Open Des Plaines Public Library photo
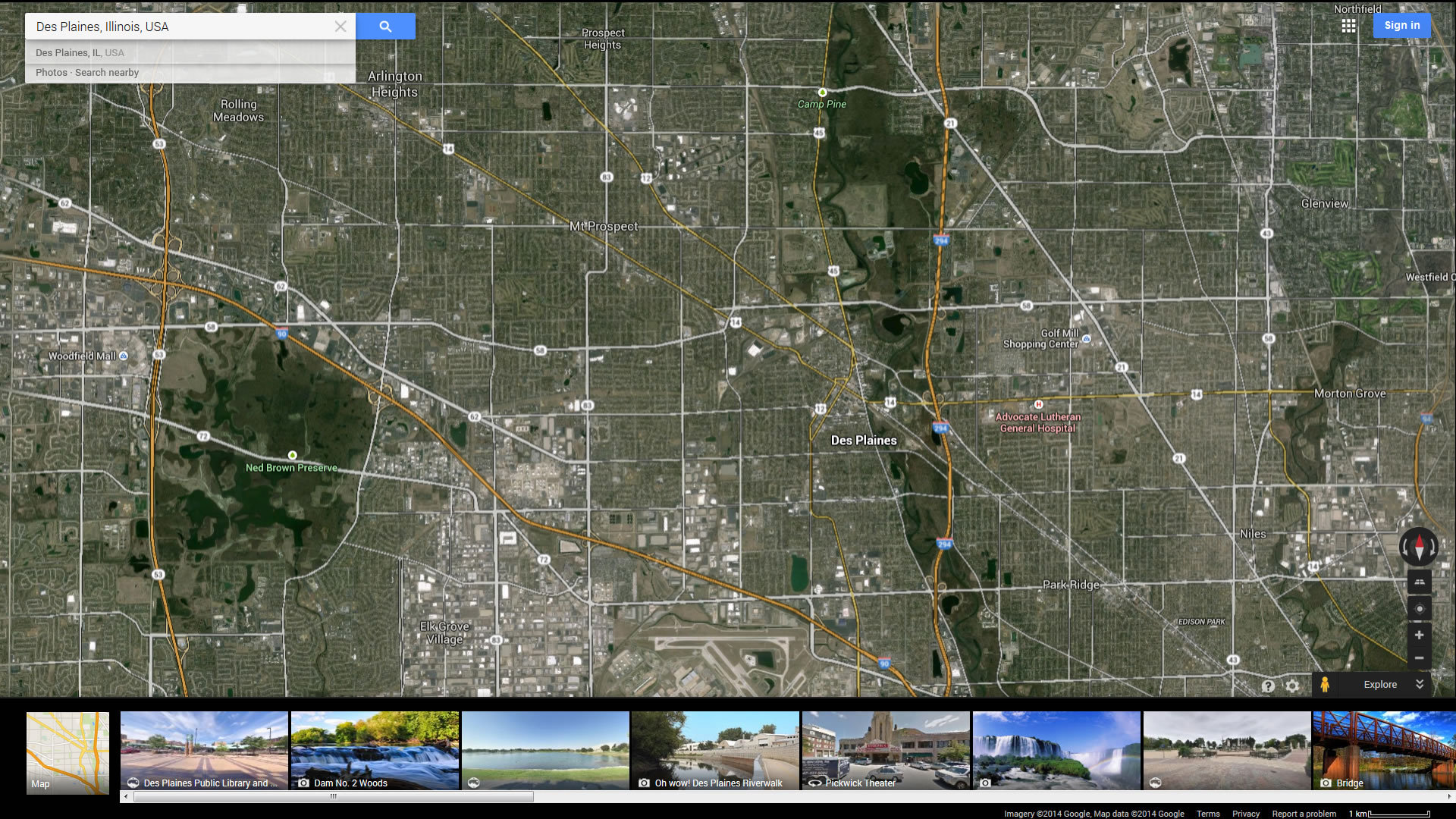This screenshot has width=1456, height=819. click(204, 750)
